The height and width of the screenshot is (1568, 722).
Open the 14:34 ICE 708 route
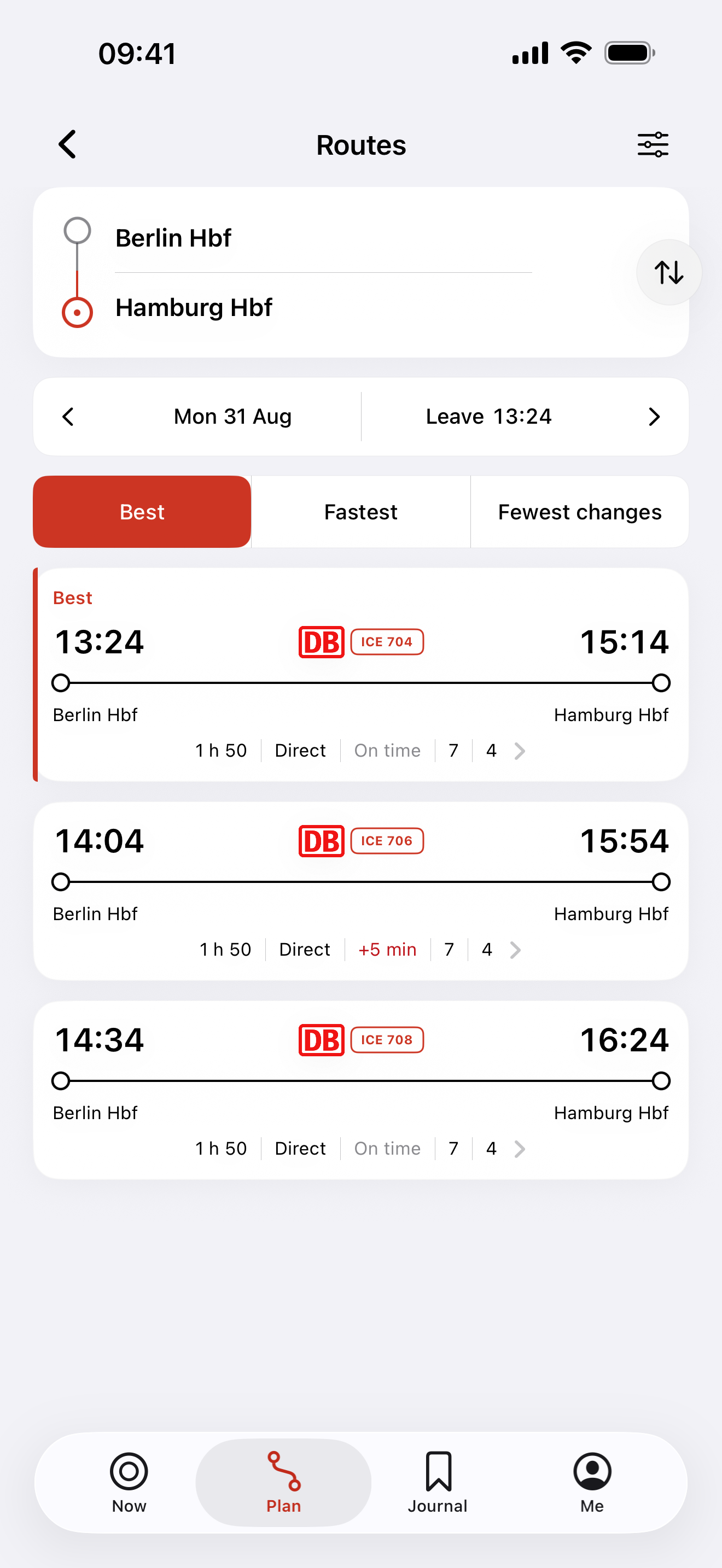click(x=361, y=1090)
